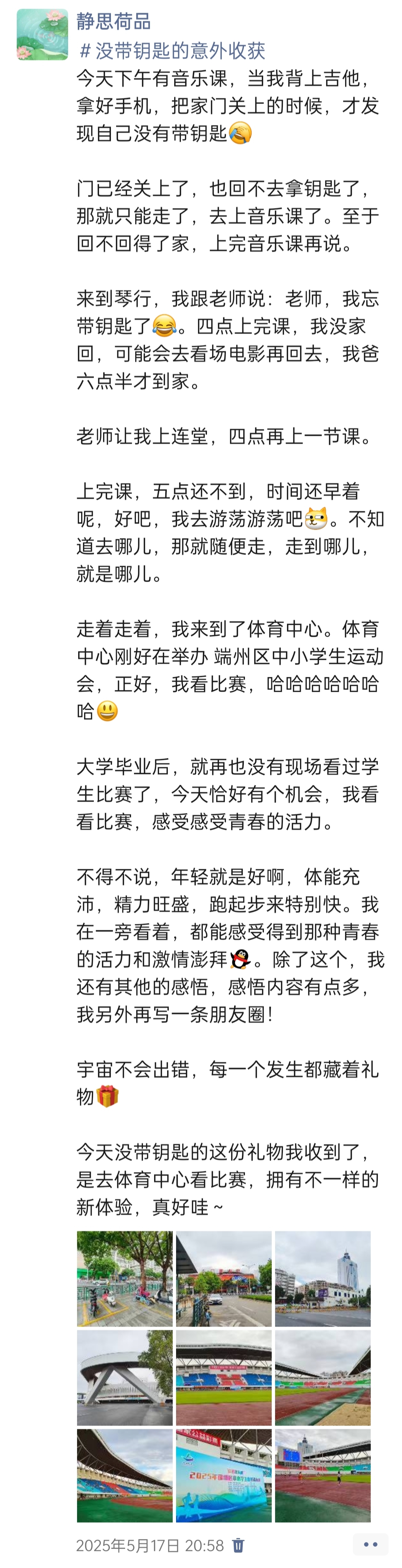Open the two-dot like and comment menu
The image size is (402, 1568).
(x=370, y=1544)
